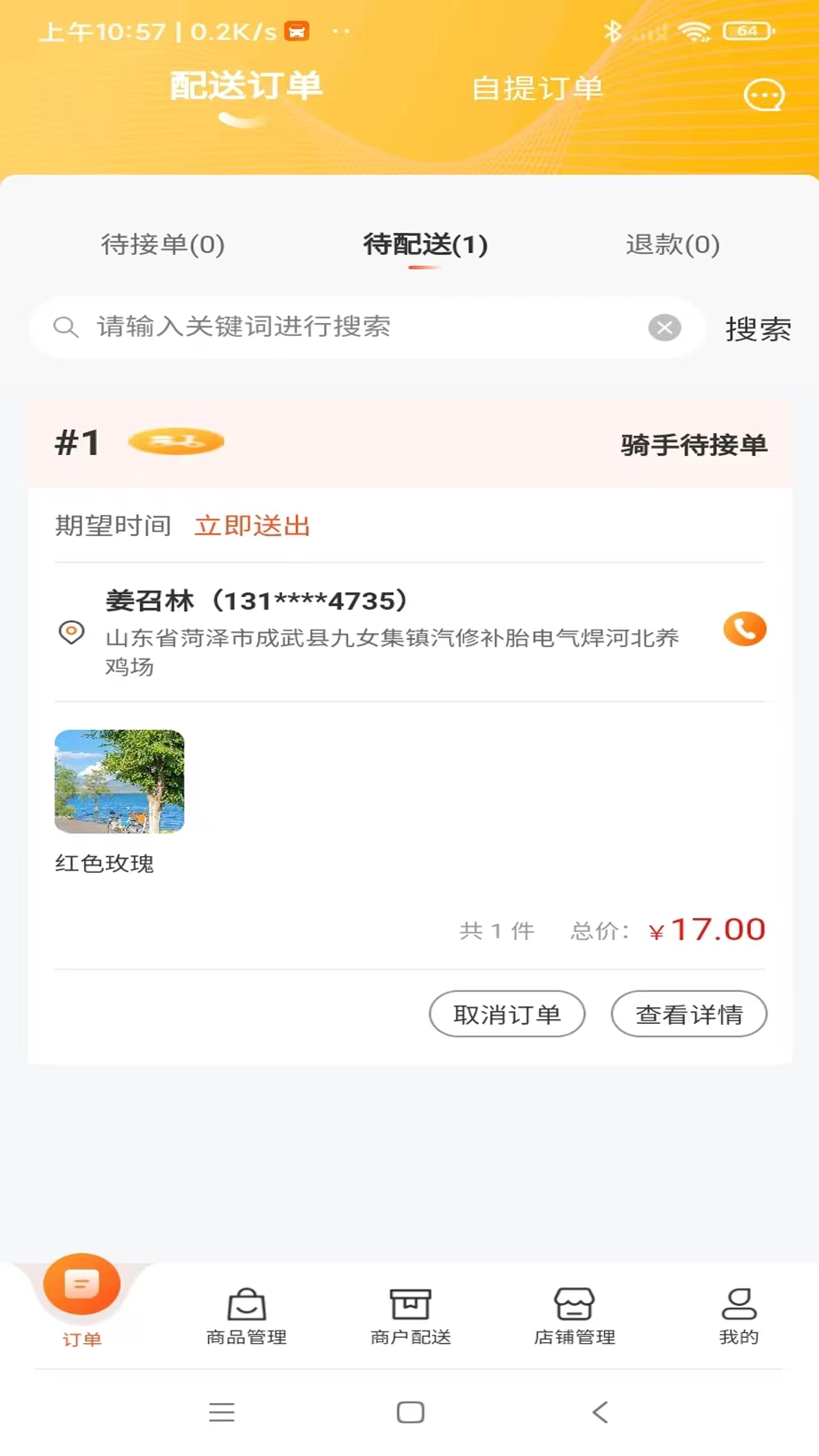Open 商户配送 in bottom navigation

tap(410, 1316)
